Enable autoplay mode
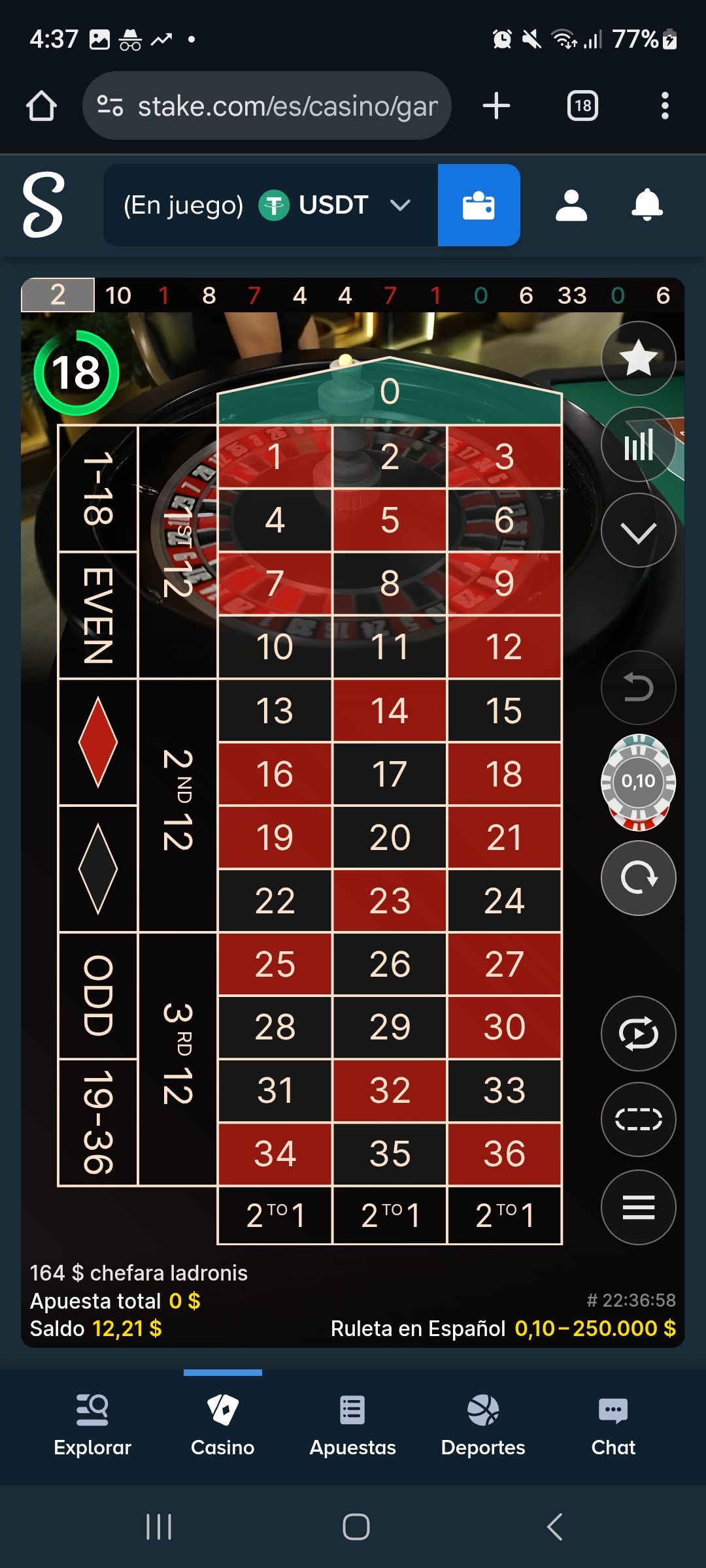This screenshot has height=1568, width=706. pyautogui.click(x=637, y=1034)
